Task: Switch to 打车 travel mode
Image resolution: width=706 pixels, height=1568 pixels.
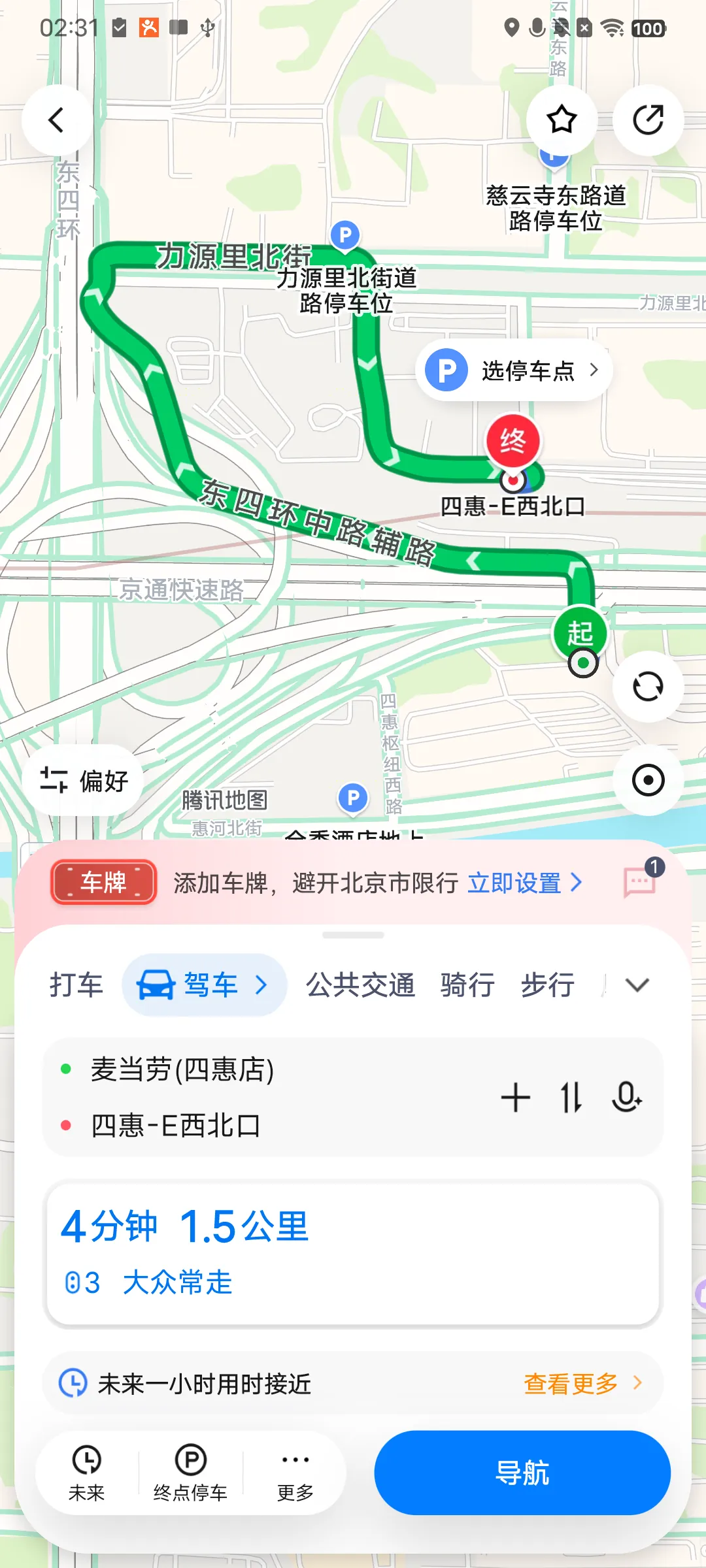Action: (76, 985)
